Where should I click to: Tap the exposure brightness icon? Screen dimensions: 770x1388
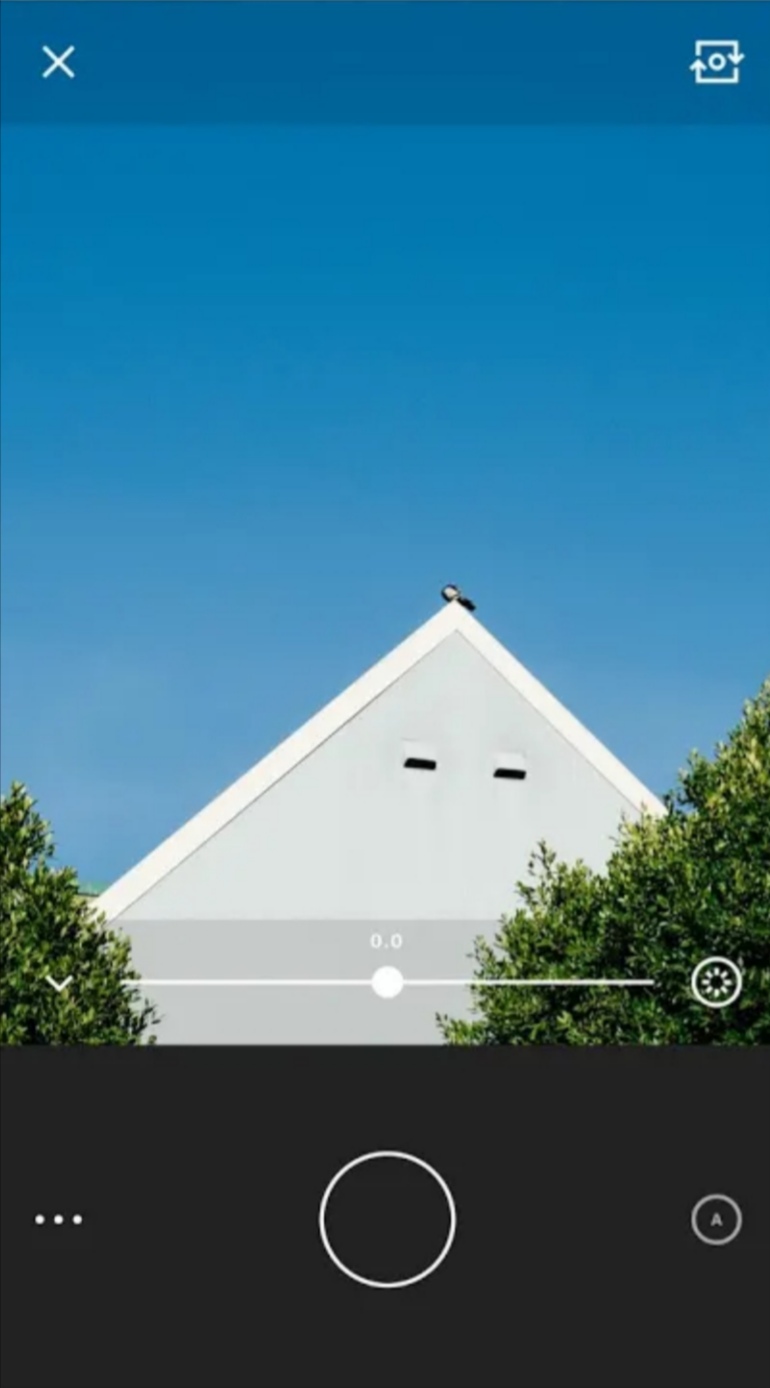click(x=716, y=982)
